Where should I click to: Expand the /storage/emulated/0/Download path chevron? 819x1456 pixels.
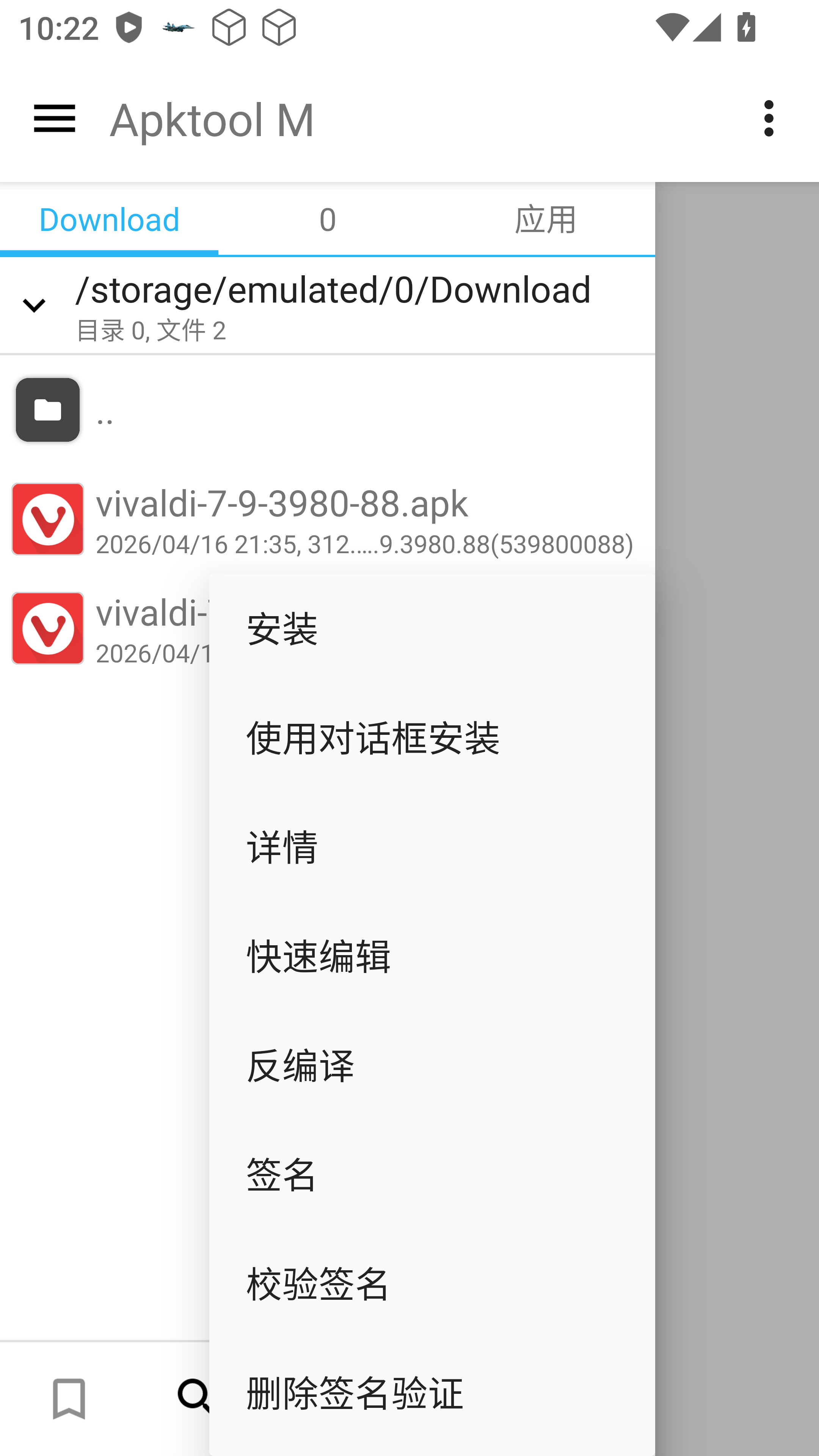pos(34,306)
